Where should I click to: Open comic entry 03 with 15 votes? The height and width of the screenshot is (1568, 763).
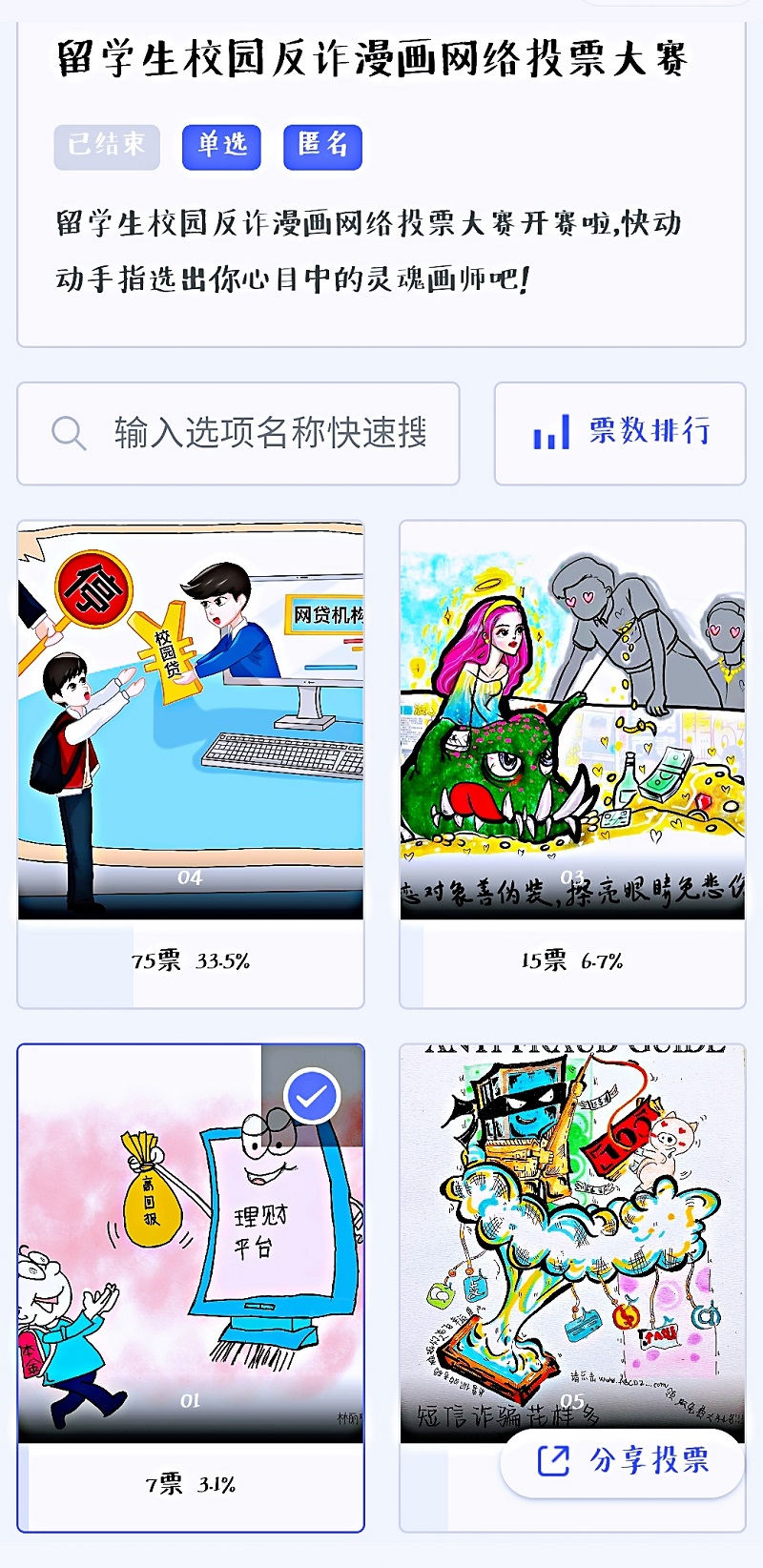[572, 764]
